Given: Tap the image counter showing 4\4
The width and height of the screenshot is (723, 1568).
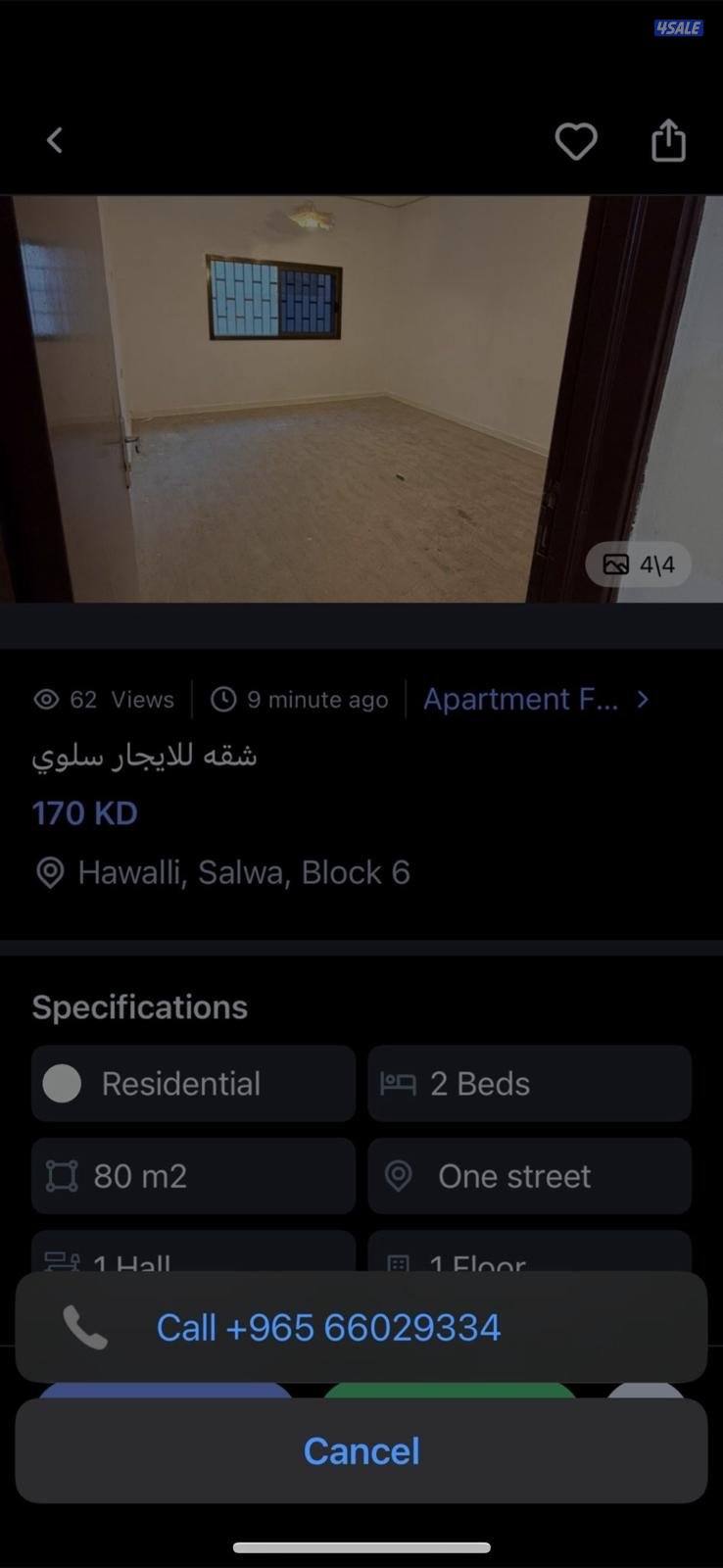Looking at the screenshot, I should tap(639, 564).
